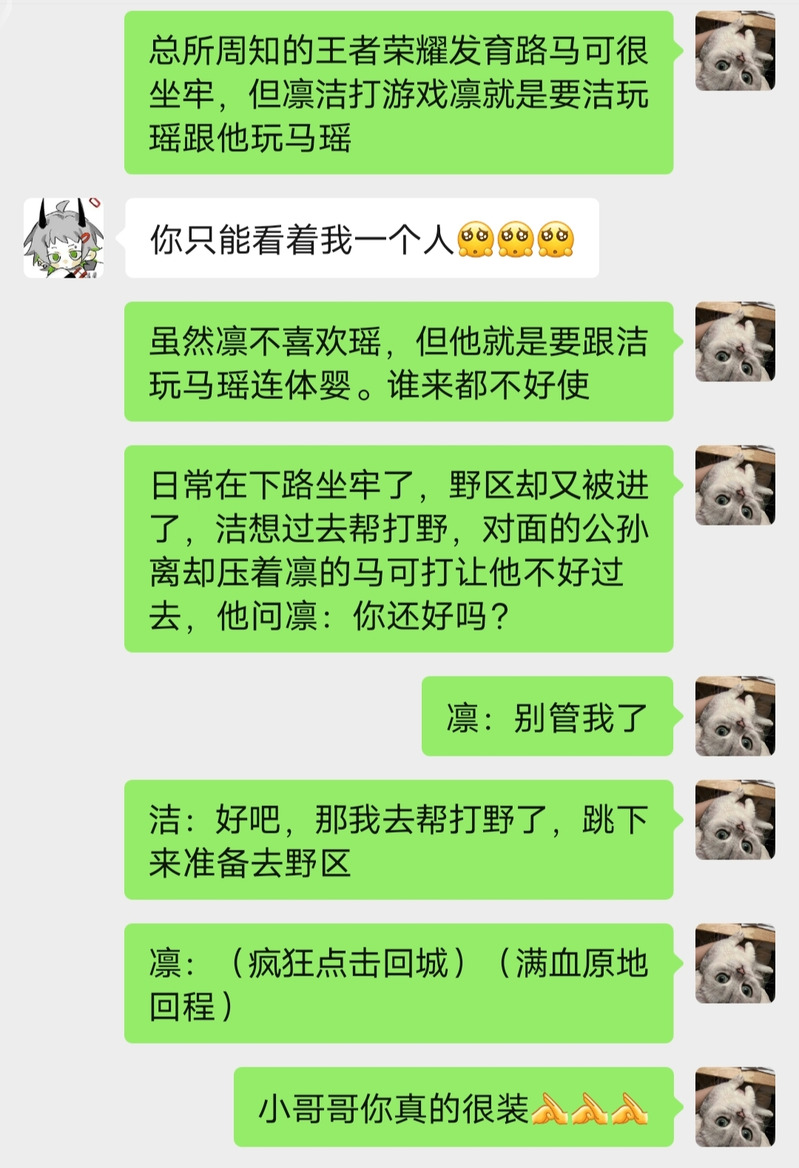This screenshot has width=799, height=1168.
Task: Open sender avatar beside "日常在下路坐牢了" message
Action: click(735, 485)
